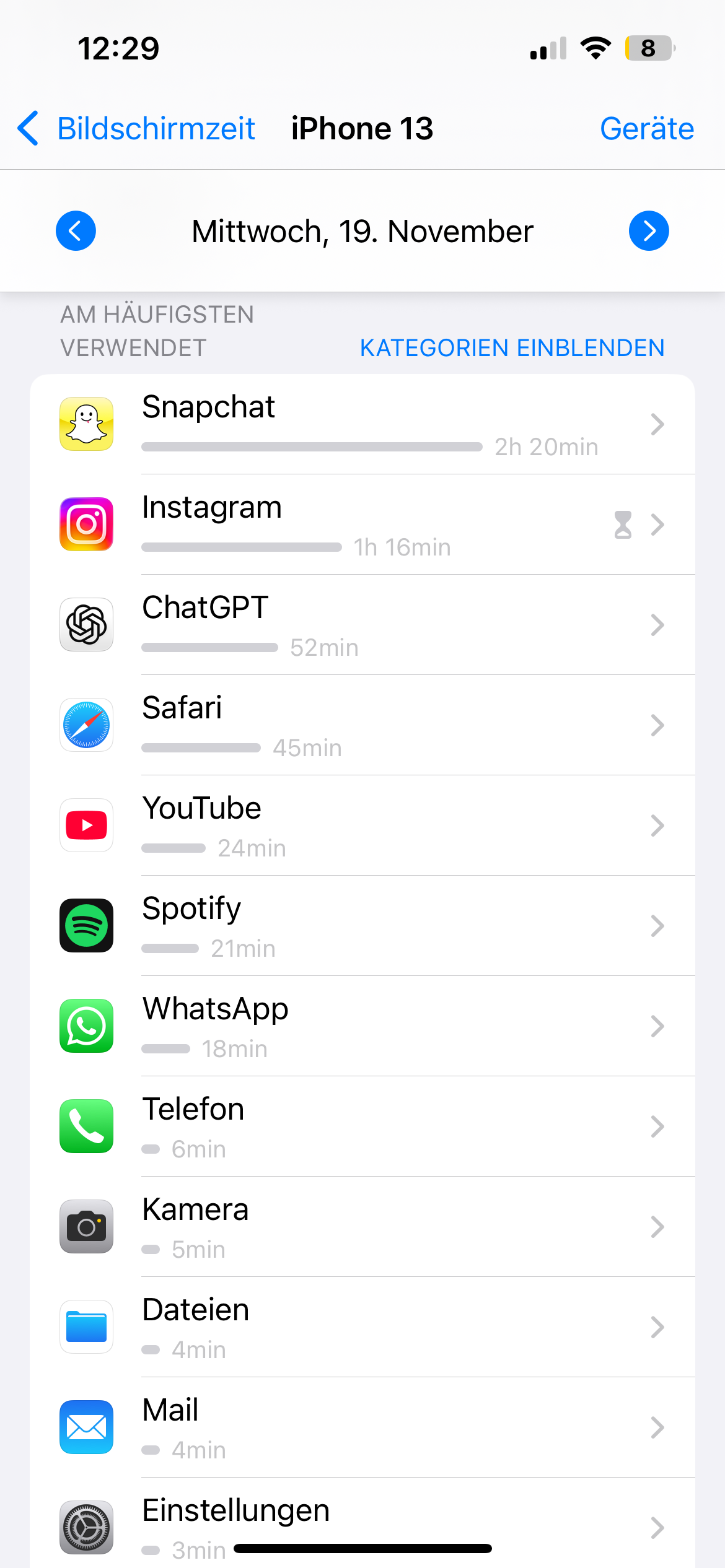Go to the previous day
The image size is (725, 1568).
[76, 231]
